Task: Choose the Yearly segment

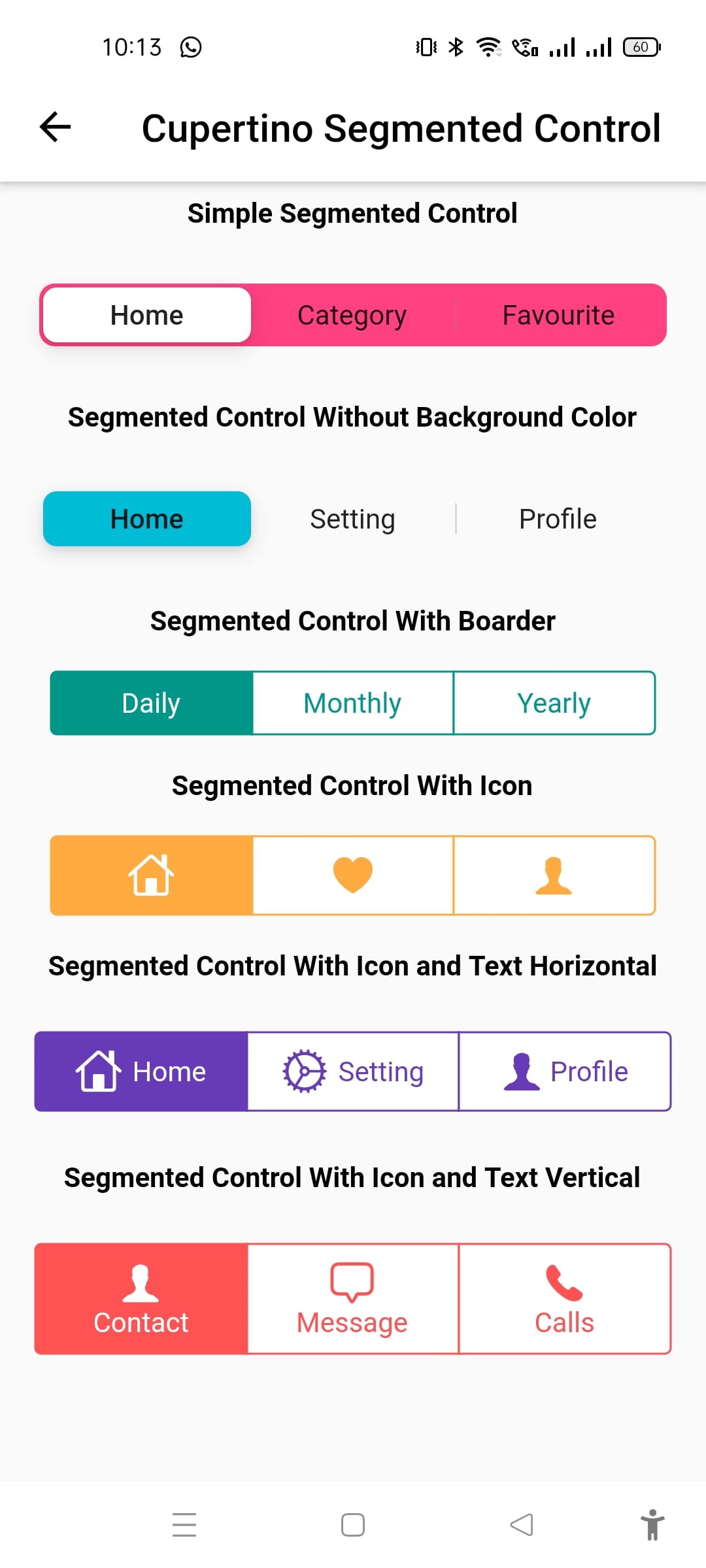Action: point(554,703)
